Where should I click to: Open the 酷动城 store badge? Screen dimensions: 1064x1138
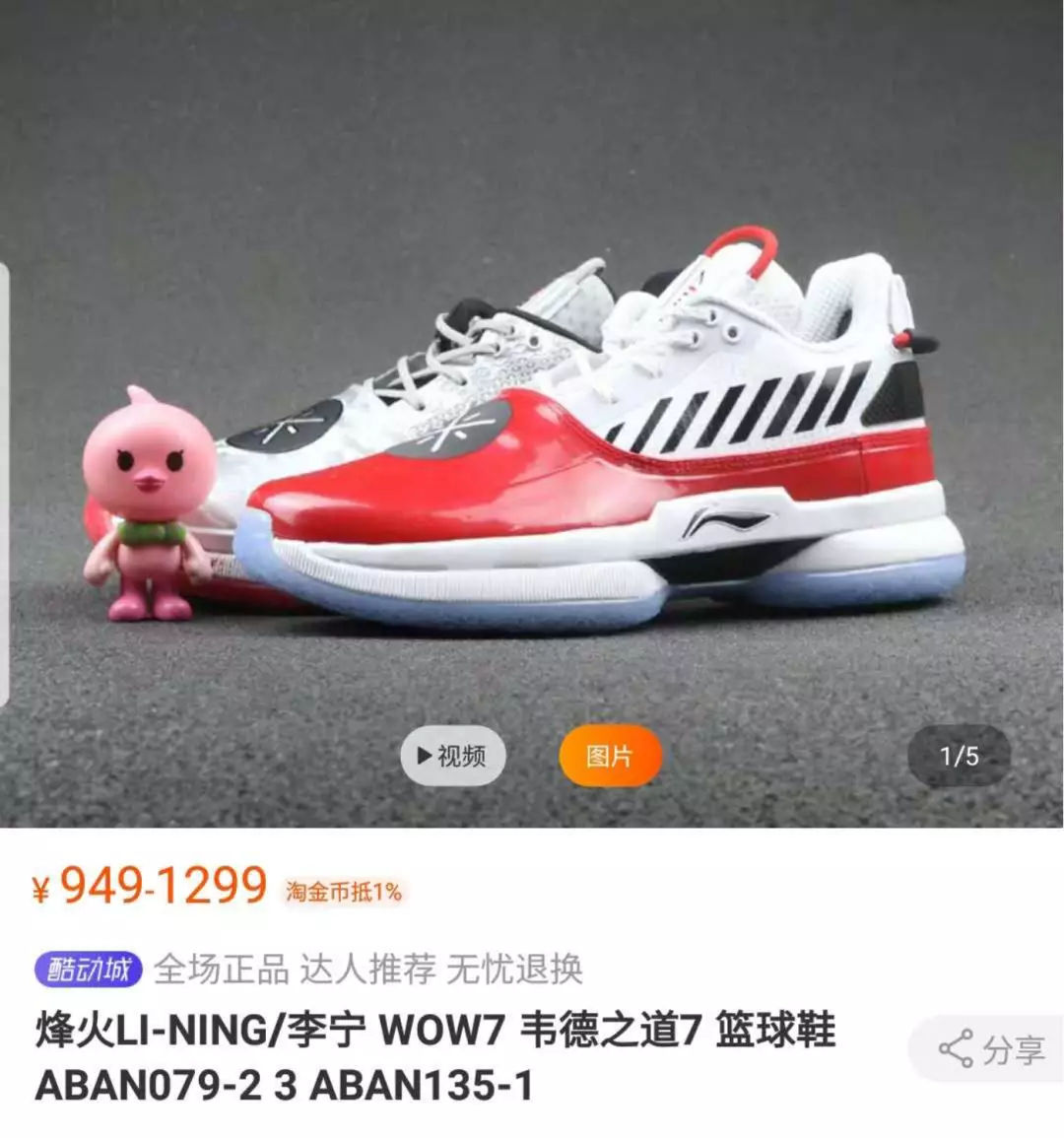coord(89,970)
